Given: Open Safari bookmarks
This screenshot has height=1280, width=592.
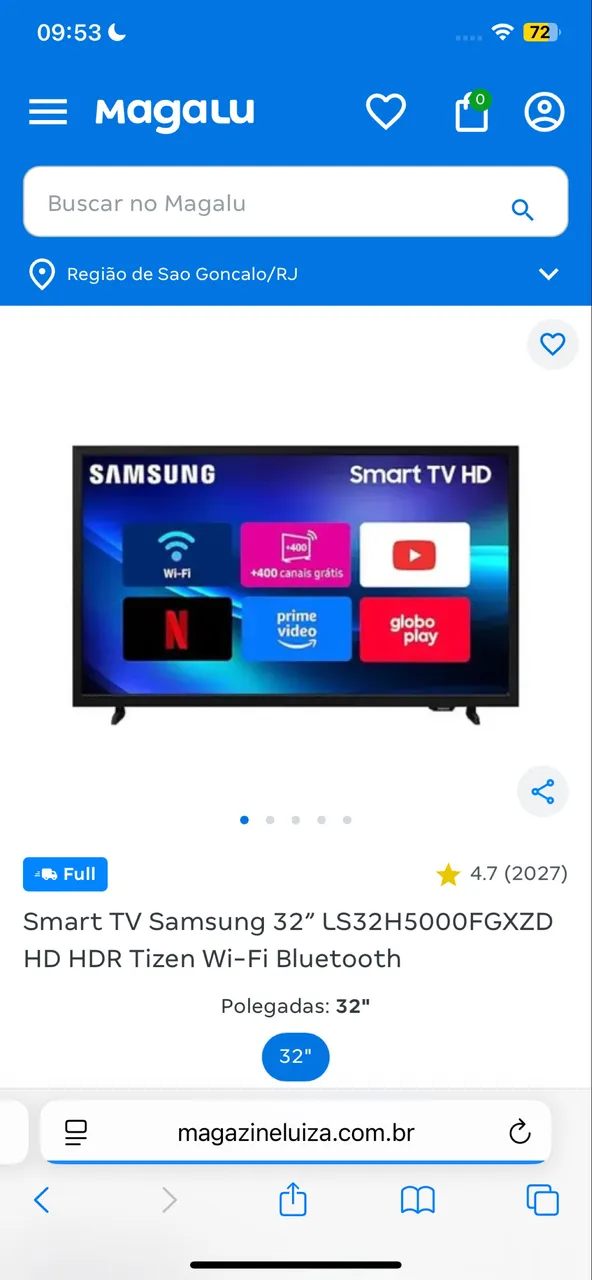Looking at the screenshot, I should [417, 1200].
